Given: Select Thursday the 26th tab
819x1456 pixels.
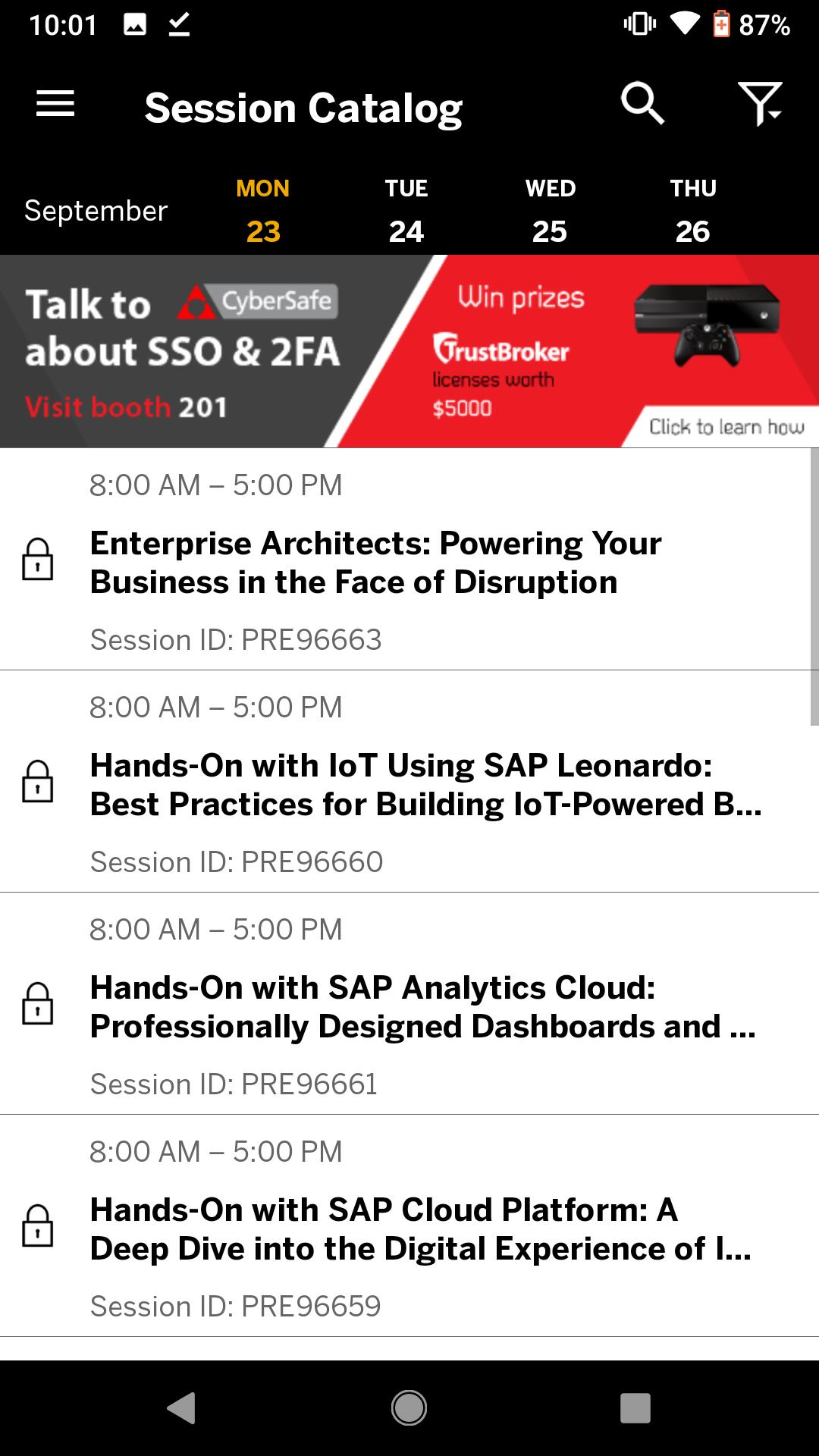Looking at the screenshot, I should click(693, 210).
